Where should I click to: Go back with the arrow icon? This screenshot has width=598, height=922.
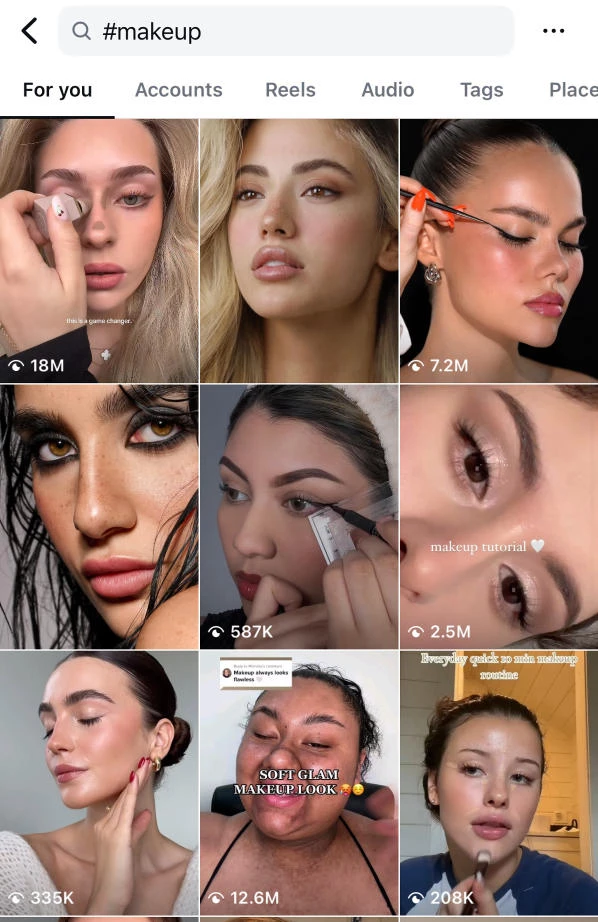[29, 31]
